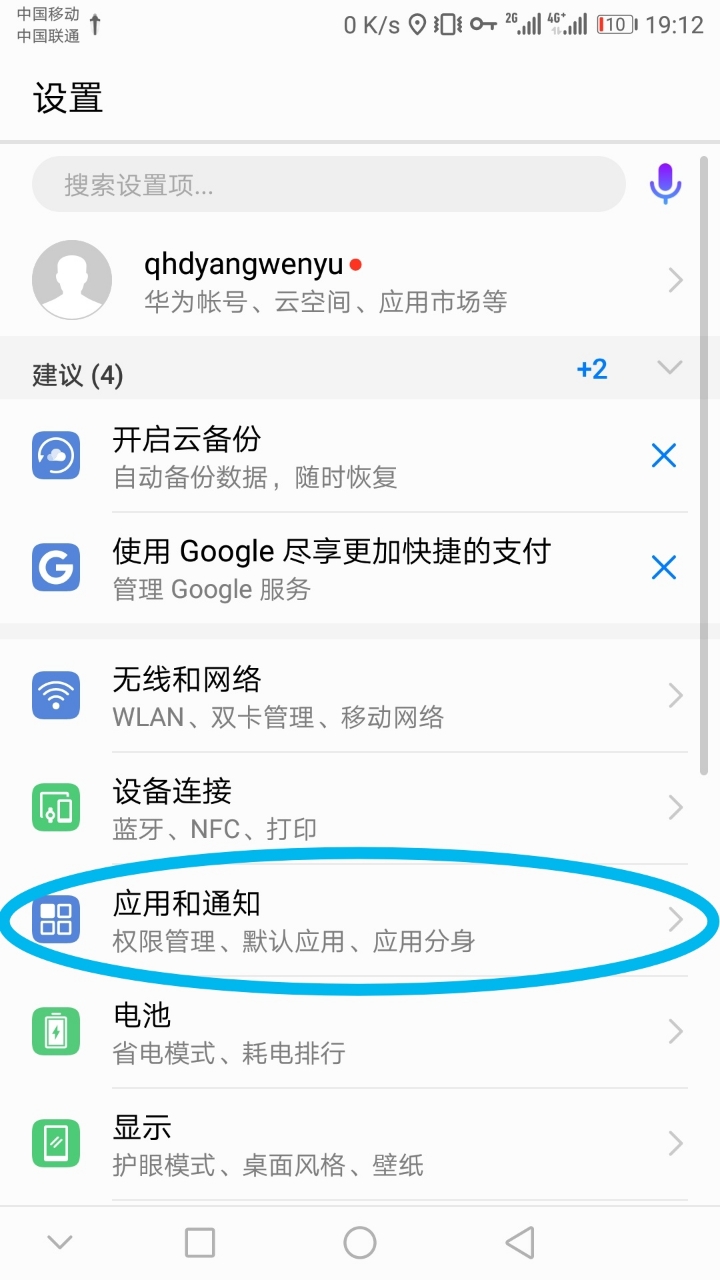The image size is (720, 1280).
Task: Open the 开启云备份 suggestion
Action: pos(340,456)
